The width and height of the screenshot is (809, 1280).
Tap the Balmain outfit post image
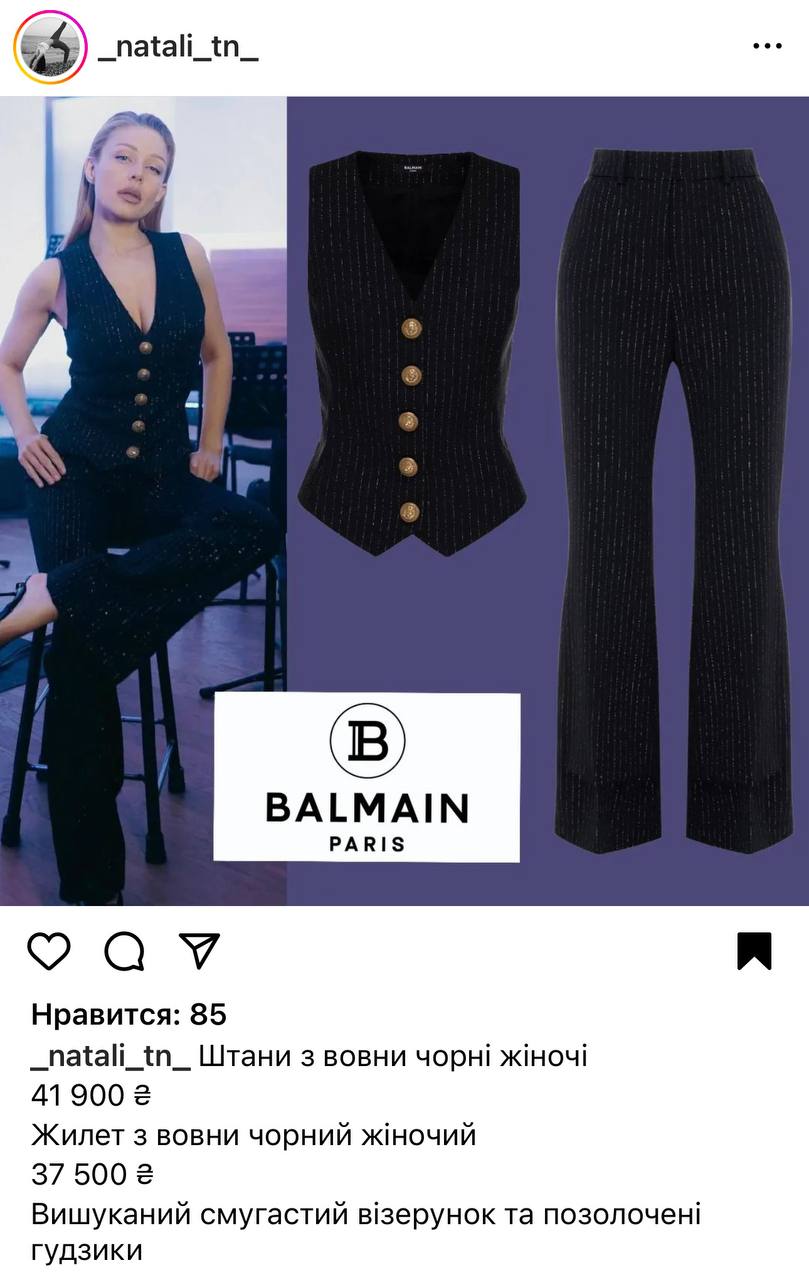404,500
